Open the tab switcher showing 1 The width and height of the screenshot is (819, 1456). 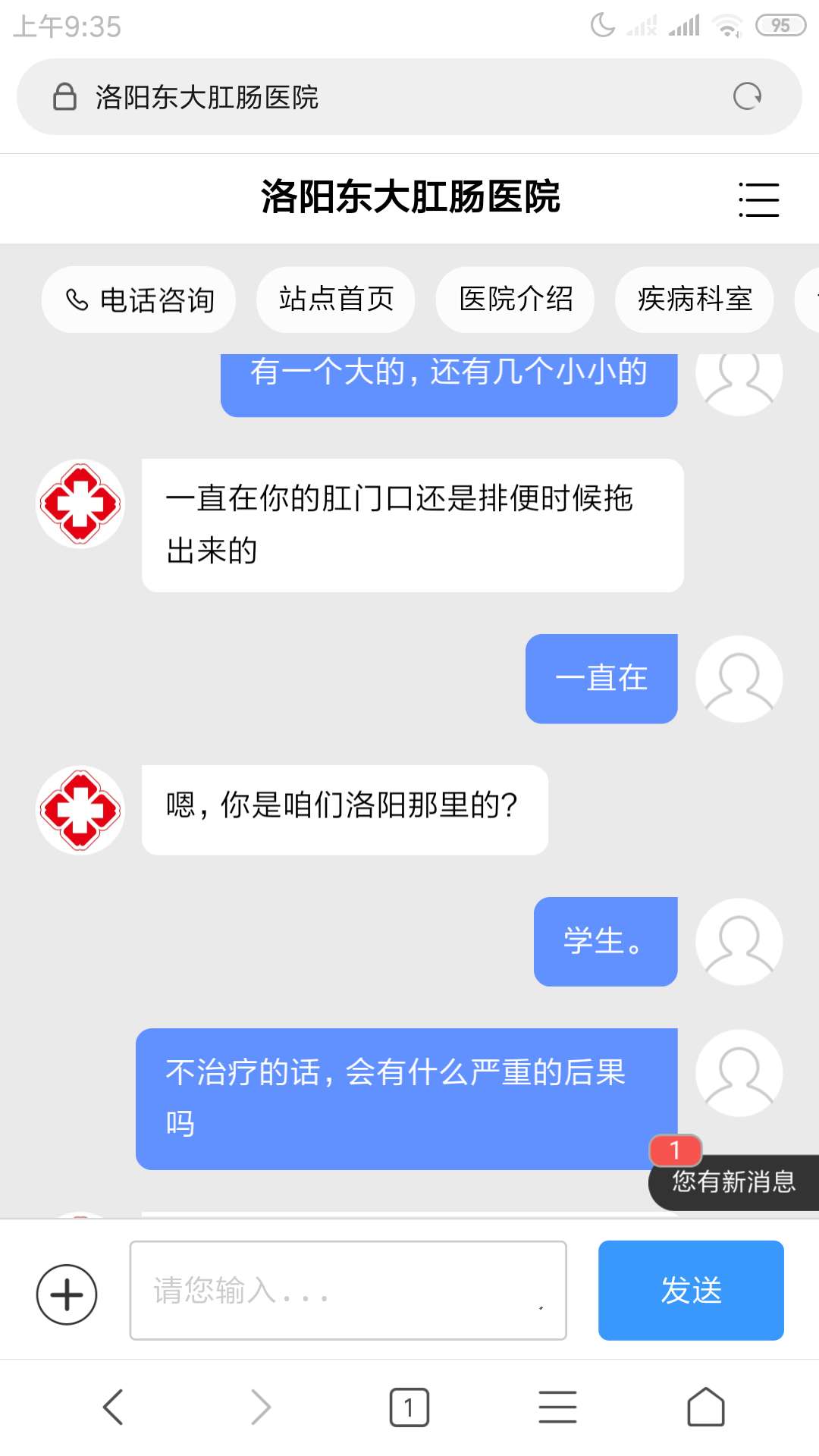click(x=409, y=1407)
